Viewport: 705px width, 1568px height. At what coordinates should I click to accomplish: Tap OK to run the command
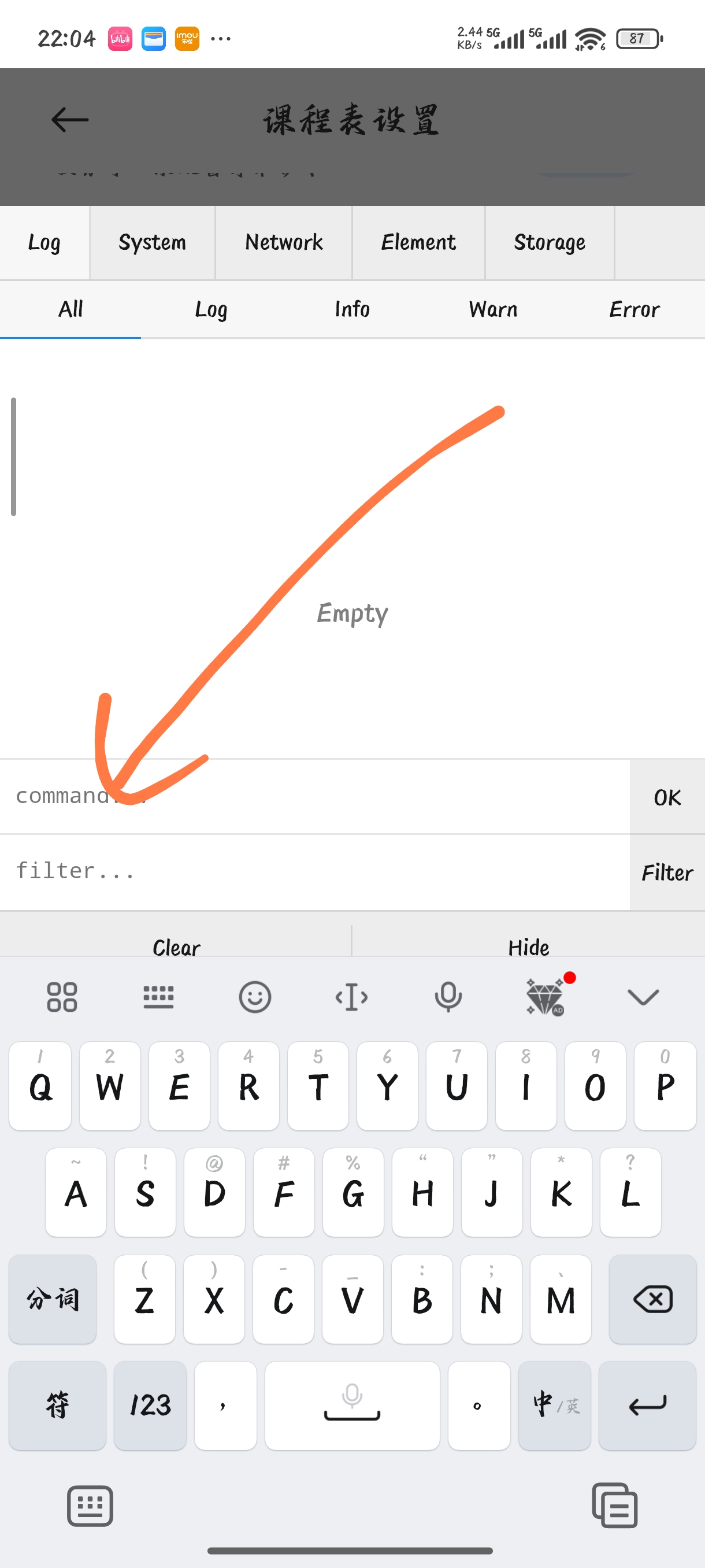[667, 797]
